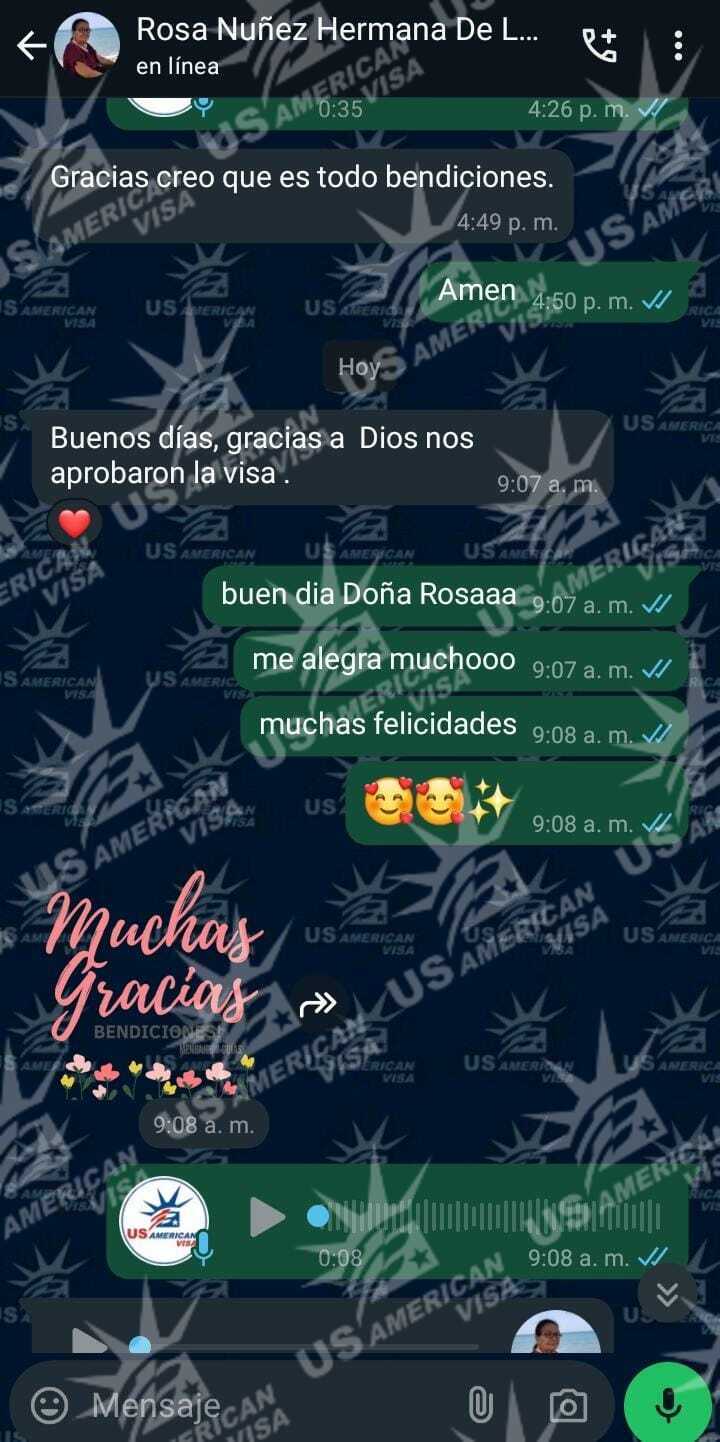720x1442 pixels.
Task: Go back to the chat list
Action: tap(30, 45)
